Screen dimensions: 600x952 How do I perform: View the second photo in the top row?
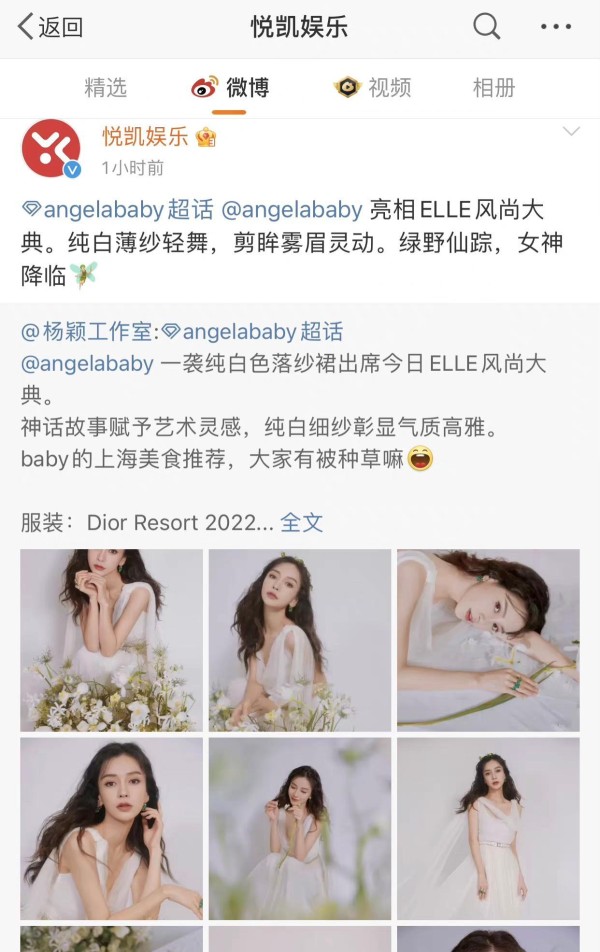click(x=300, y=640)
